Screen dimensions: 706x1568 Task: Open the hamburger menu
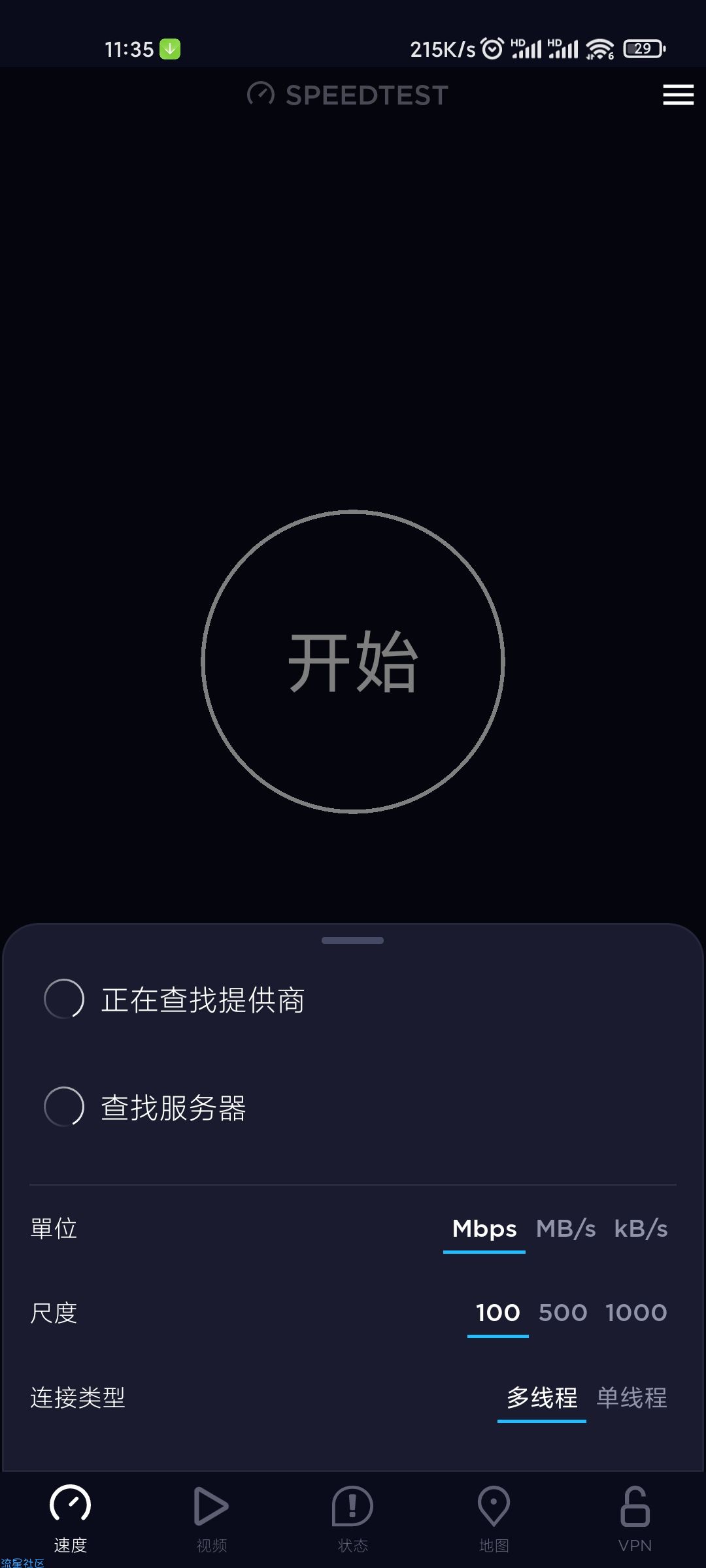click(678, 95)
